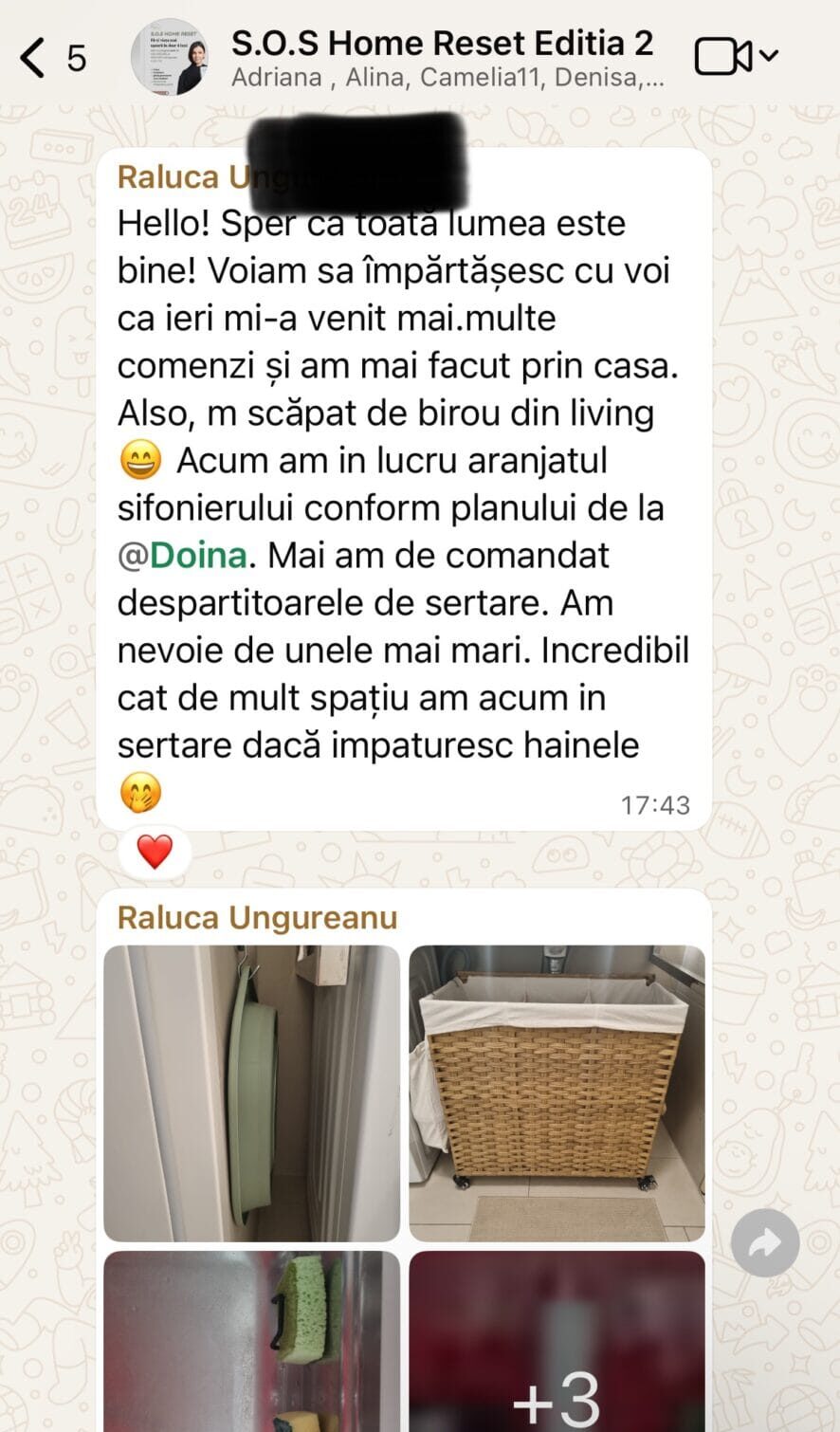Open the green basin photo

pos(251,1093)
